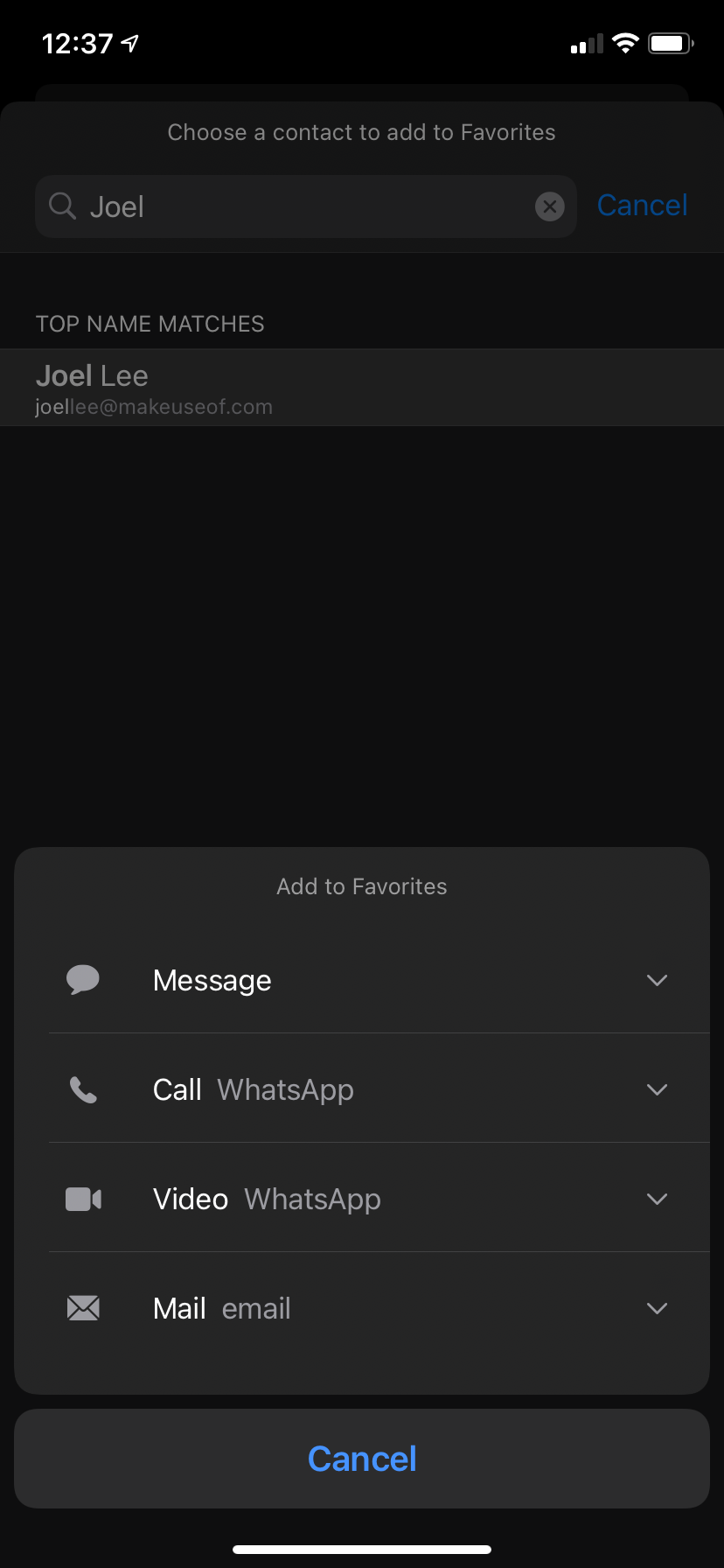The height and width of the screenshot is (1568, 724).
Task: Expand the Mail options chevron
Action: [657, 1308]
